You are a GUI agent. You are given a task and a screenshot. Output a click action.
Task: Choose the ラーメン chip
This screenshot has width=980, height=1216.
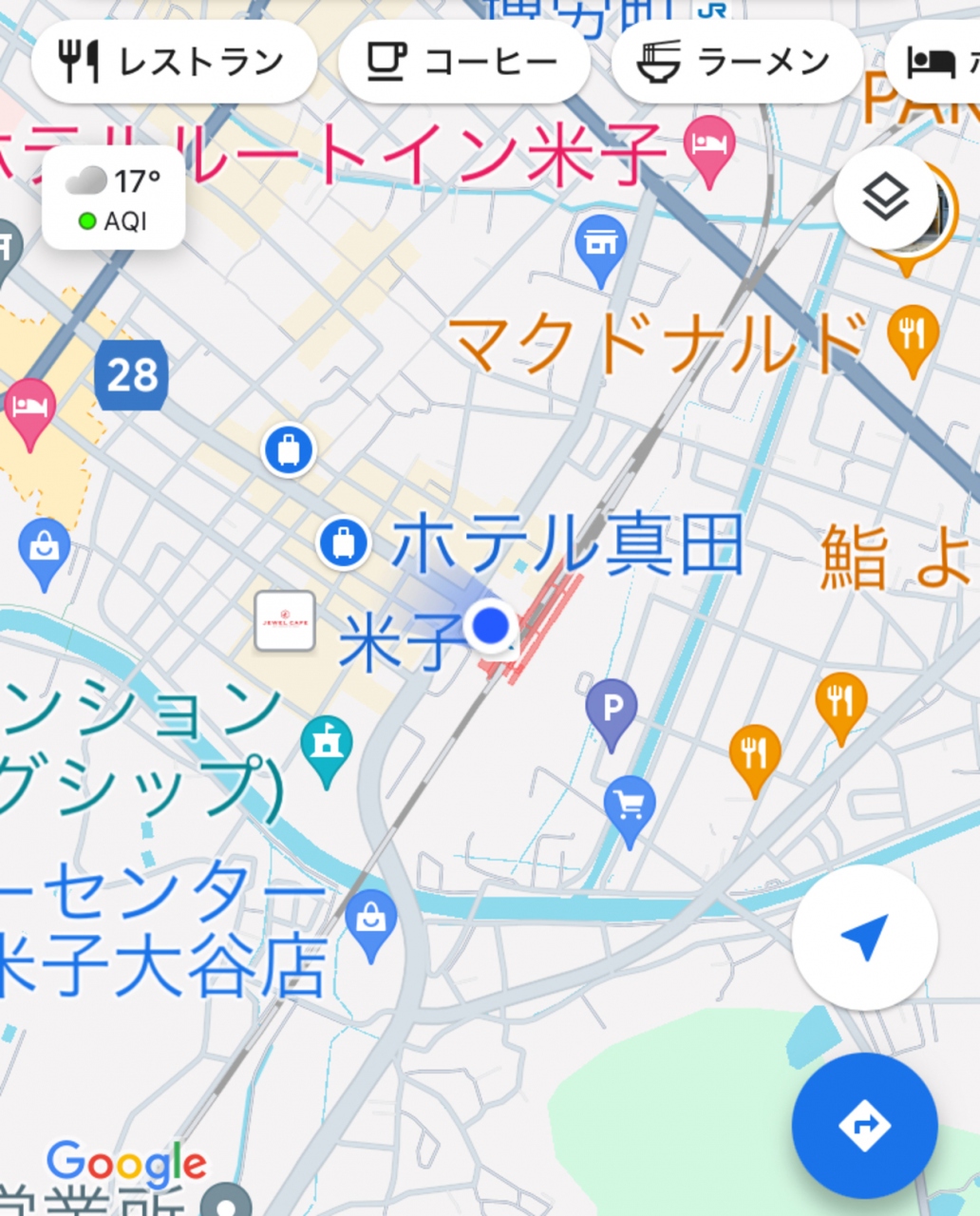point(737,63)
